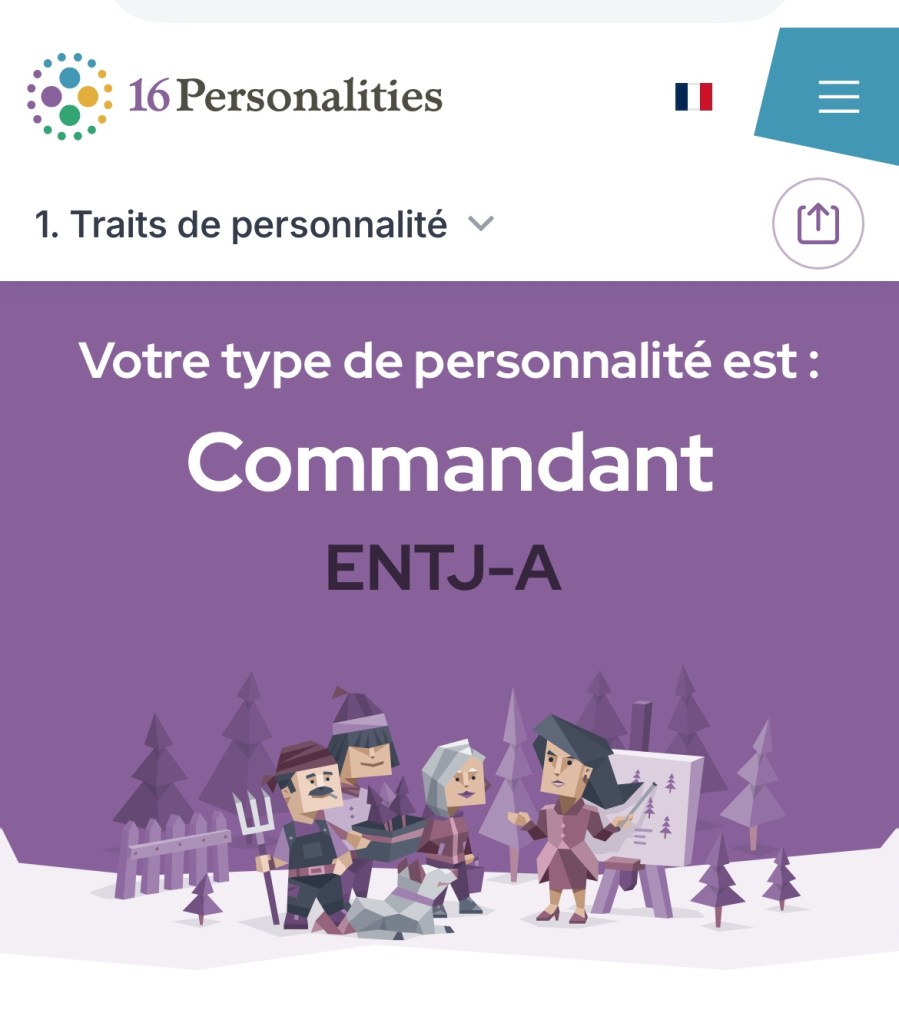Share your personality results

(x=817, y=223)
